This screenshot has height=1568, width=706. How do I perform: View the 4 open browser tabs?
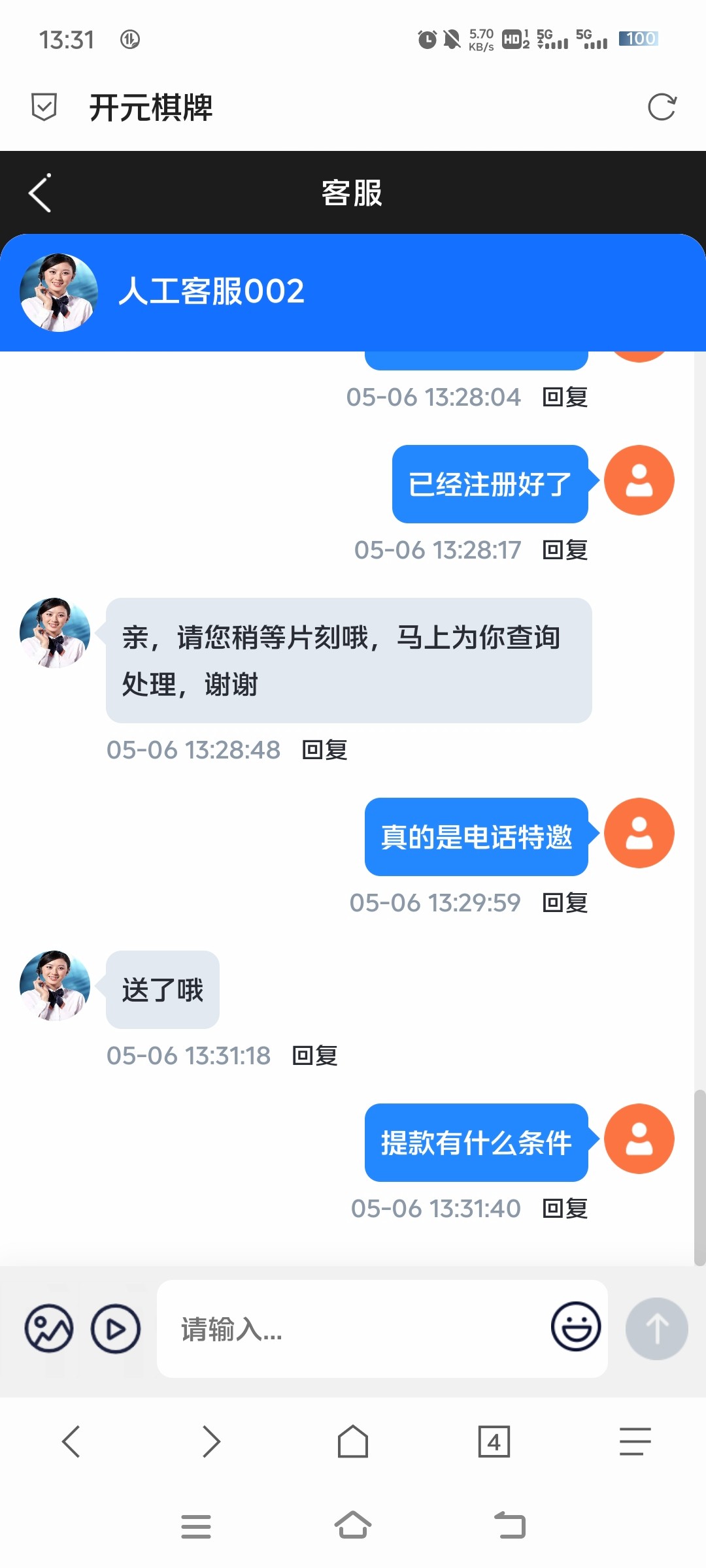click(x=494, y=1441)
